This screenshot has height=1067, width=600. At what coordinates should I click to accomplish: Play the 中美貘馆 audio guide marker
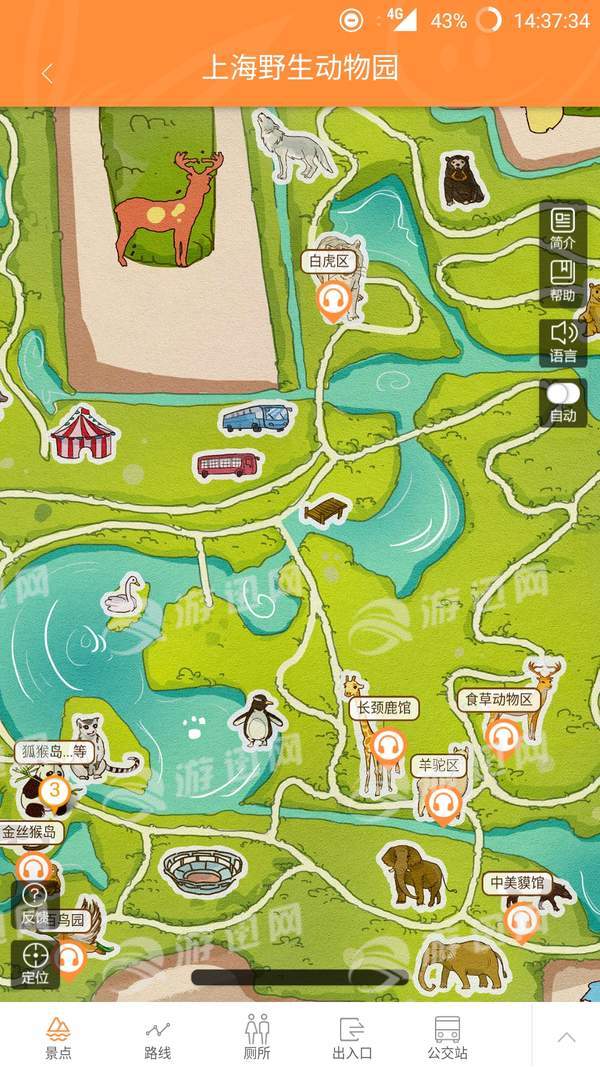click(522, 923)
